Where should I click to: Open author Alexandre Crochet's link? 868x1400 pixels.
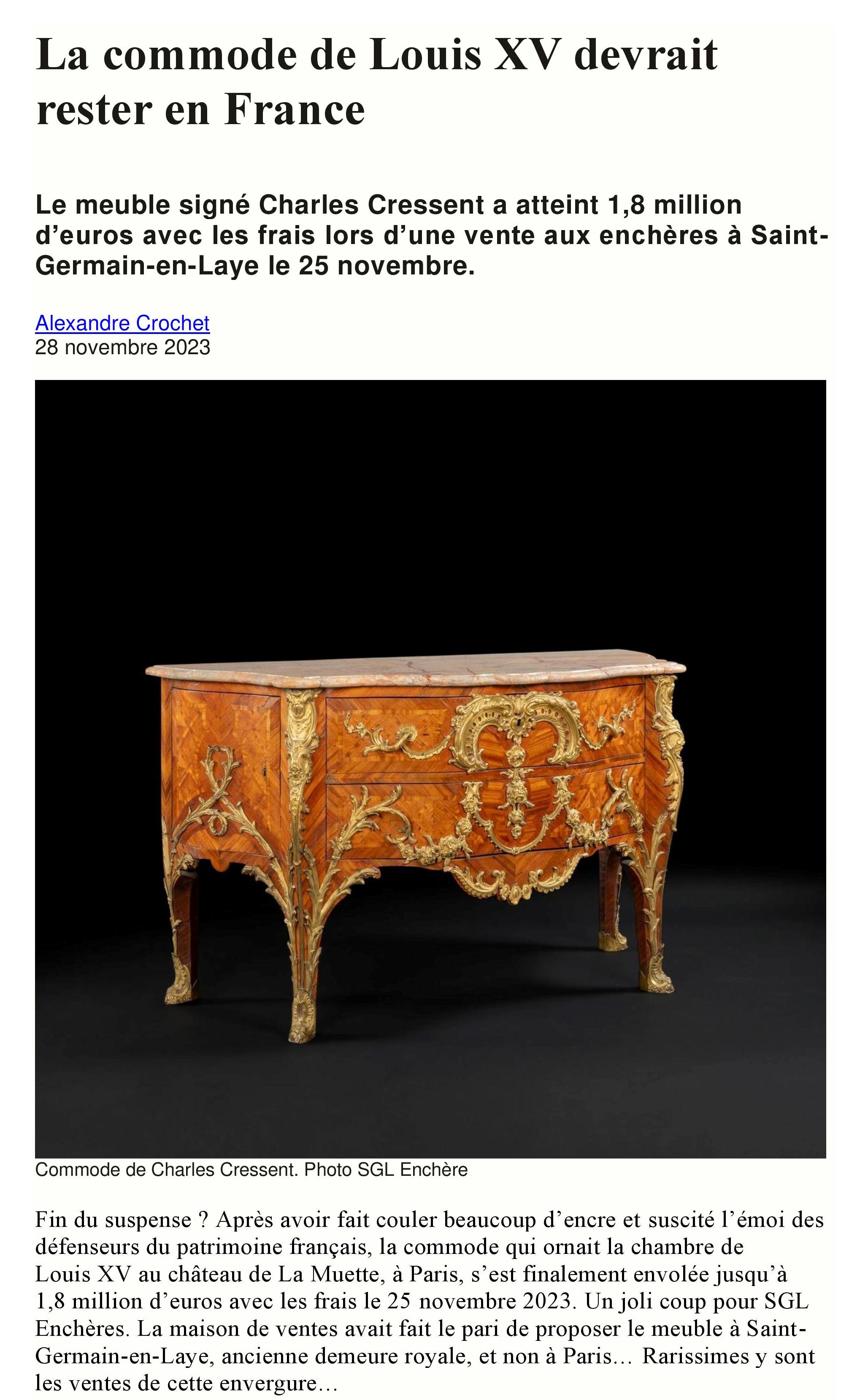(122, 323)
